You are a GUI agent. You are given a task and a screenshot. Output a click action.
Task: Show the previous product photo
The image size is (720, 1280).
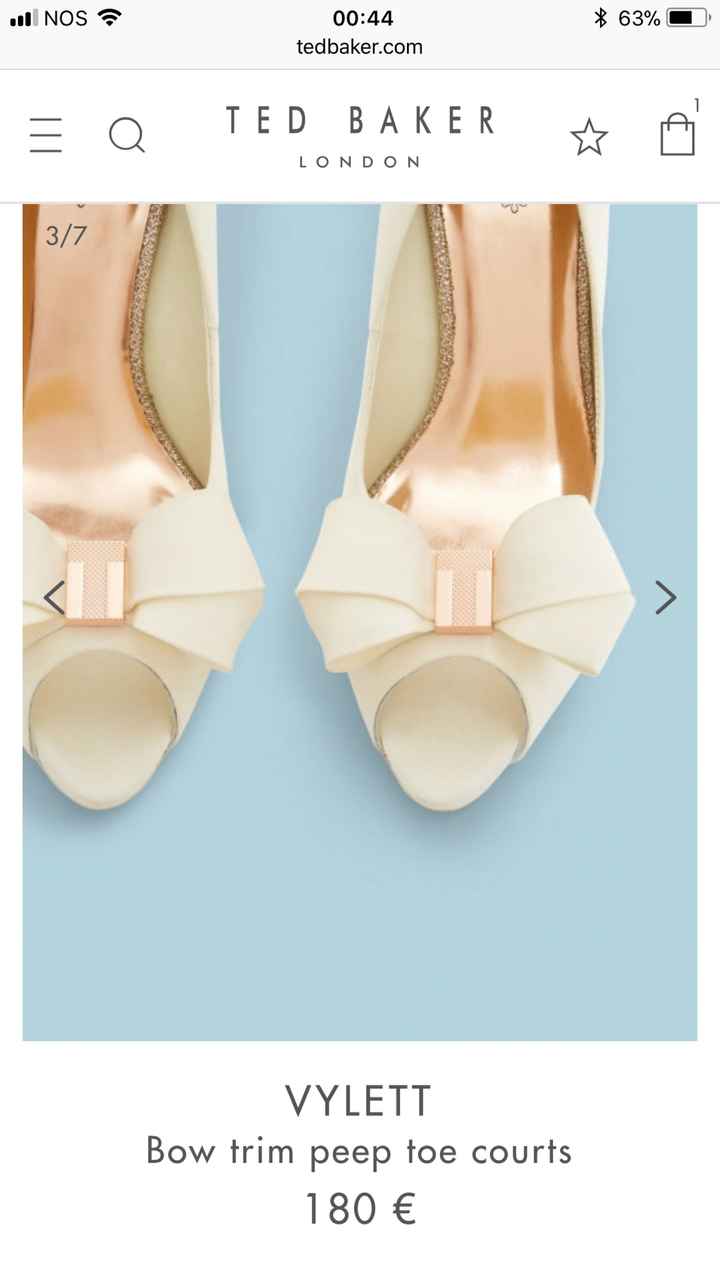click(54, 597)
